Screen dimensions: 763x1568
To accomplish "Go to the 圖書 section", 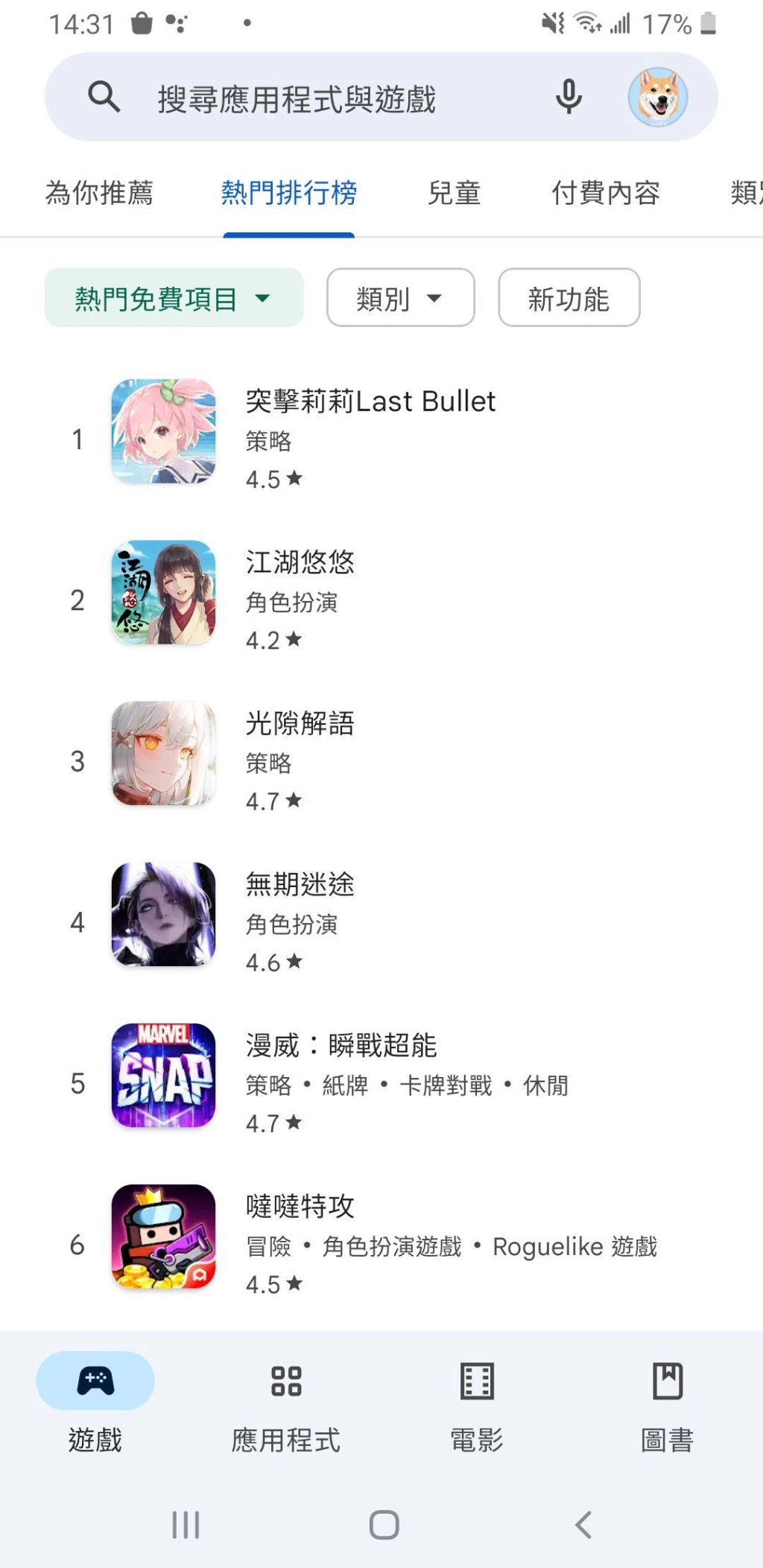I will tap(668, 1406).
